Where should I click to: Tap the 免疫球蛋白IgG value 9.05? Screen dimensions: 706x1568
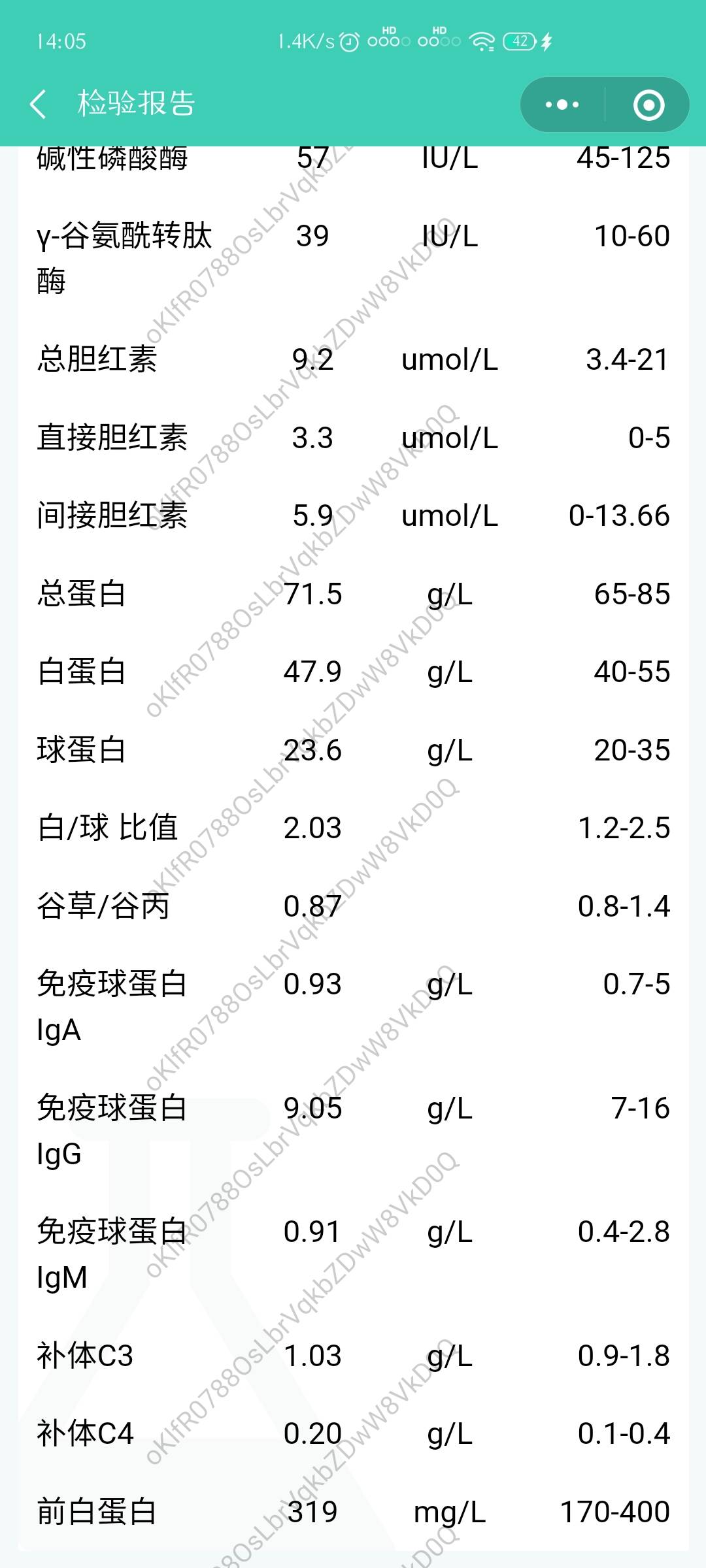click(314, 1107)
